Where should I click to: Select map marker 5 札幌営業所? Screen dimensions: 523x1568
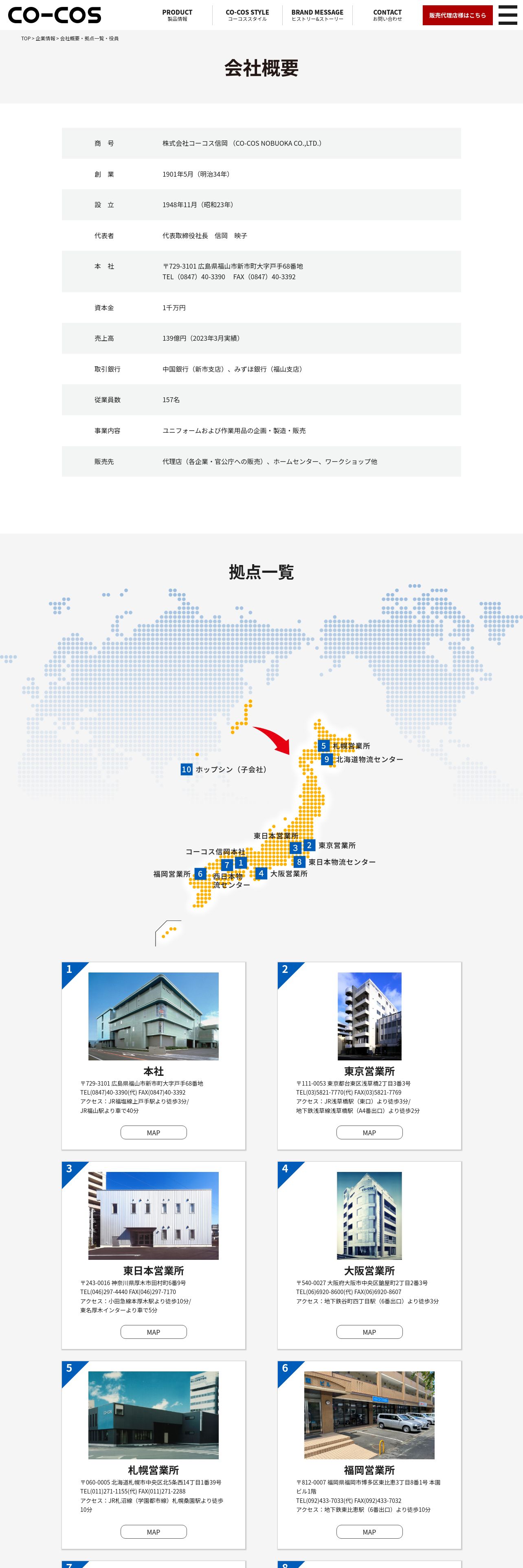323,746
